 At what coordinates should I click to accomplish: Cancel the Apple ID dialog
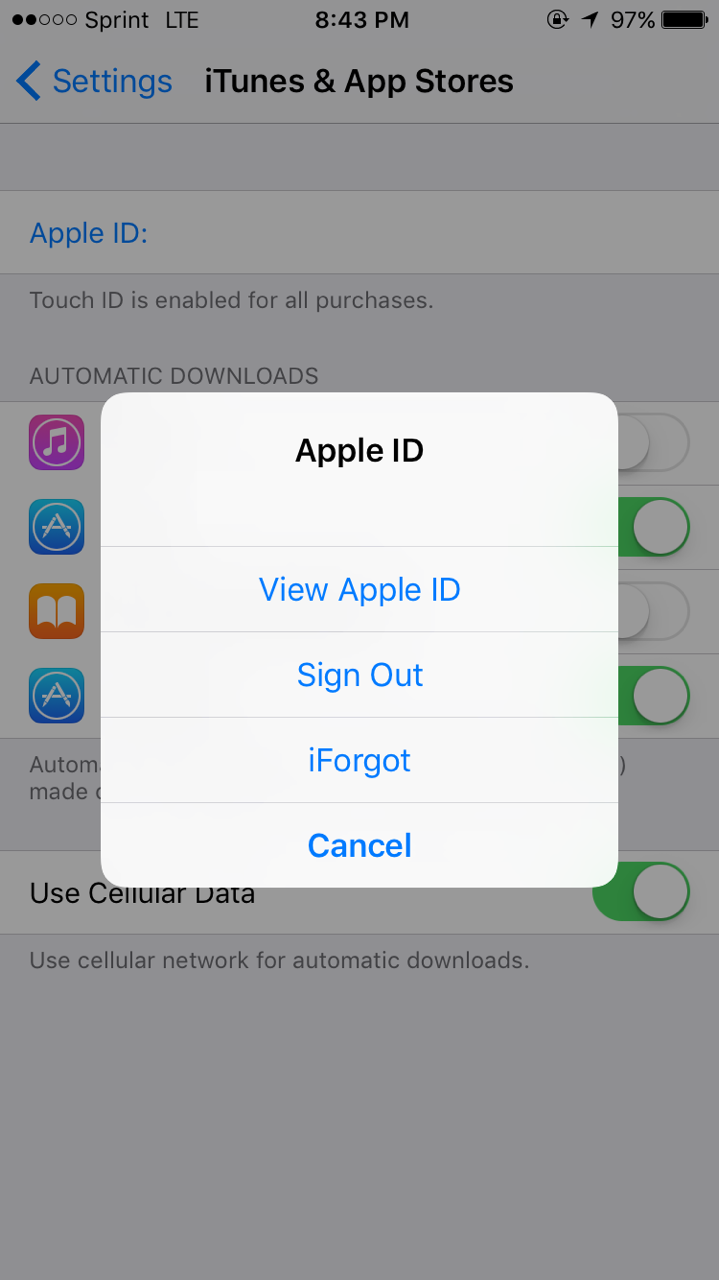pos(359,846)
